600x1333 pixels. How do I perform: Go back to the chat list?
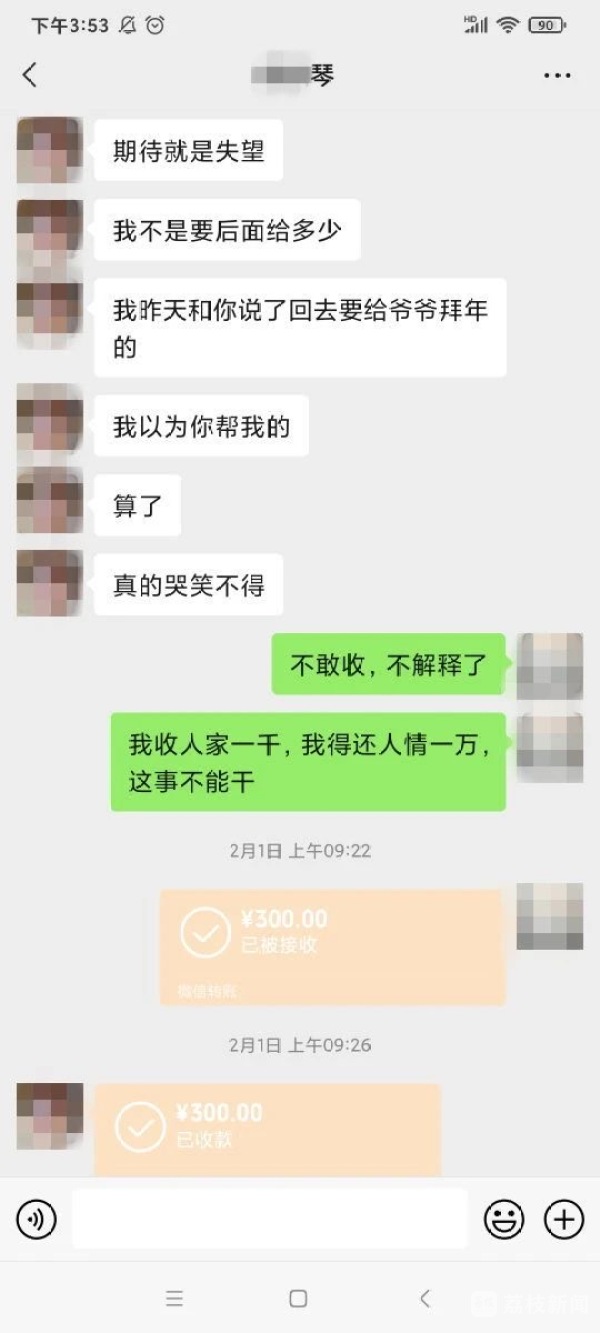(30, 74)
